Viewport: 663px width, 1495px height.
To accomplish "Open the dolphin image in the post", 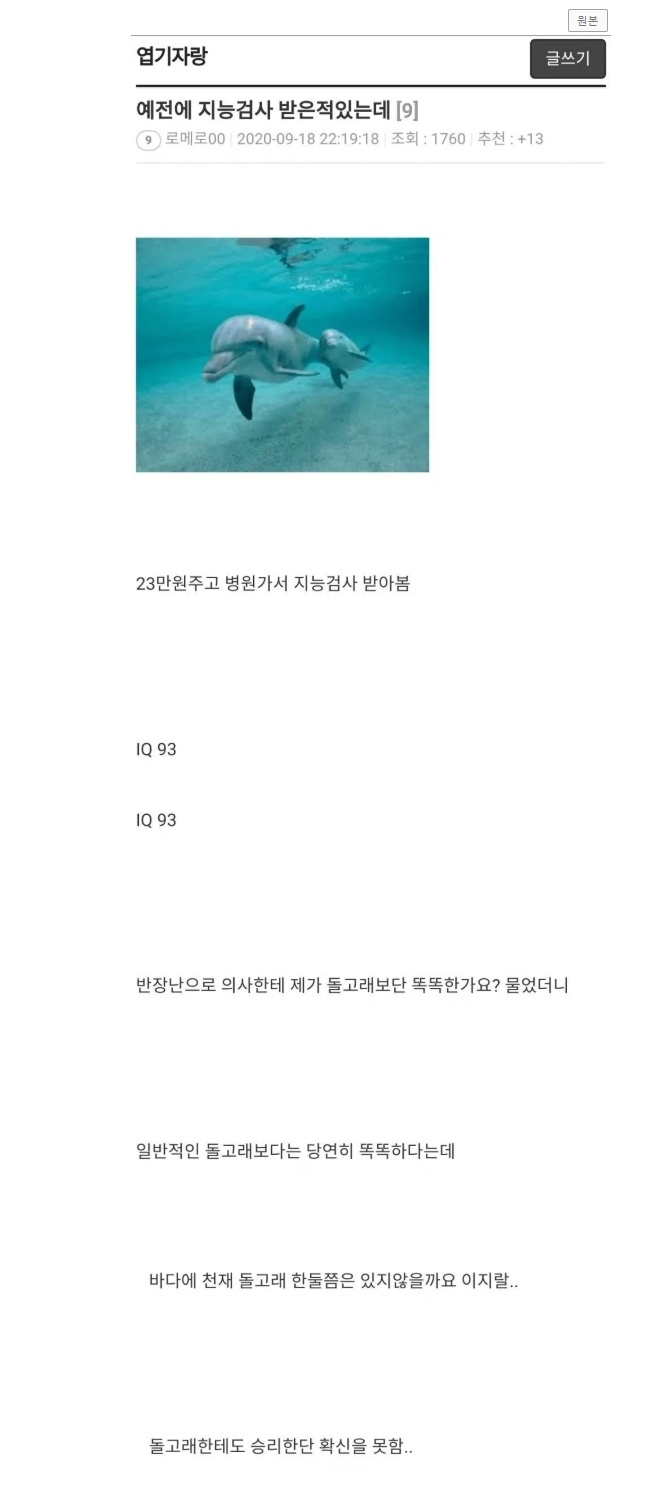I will (282, 354).
